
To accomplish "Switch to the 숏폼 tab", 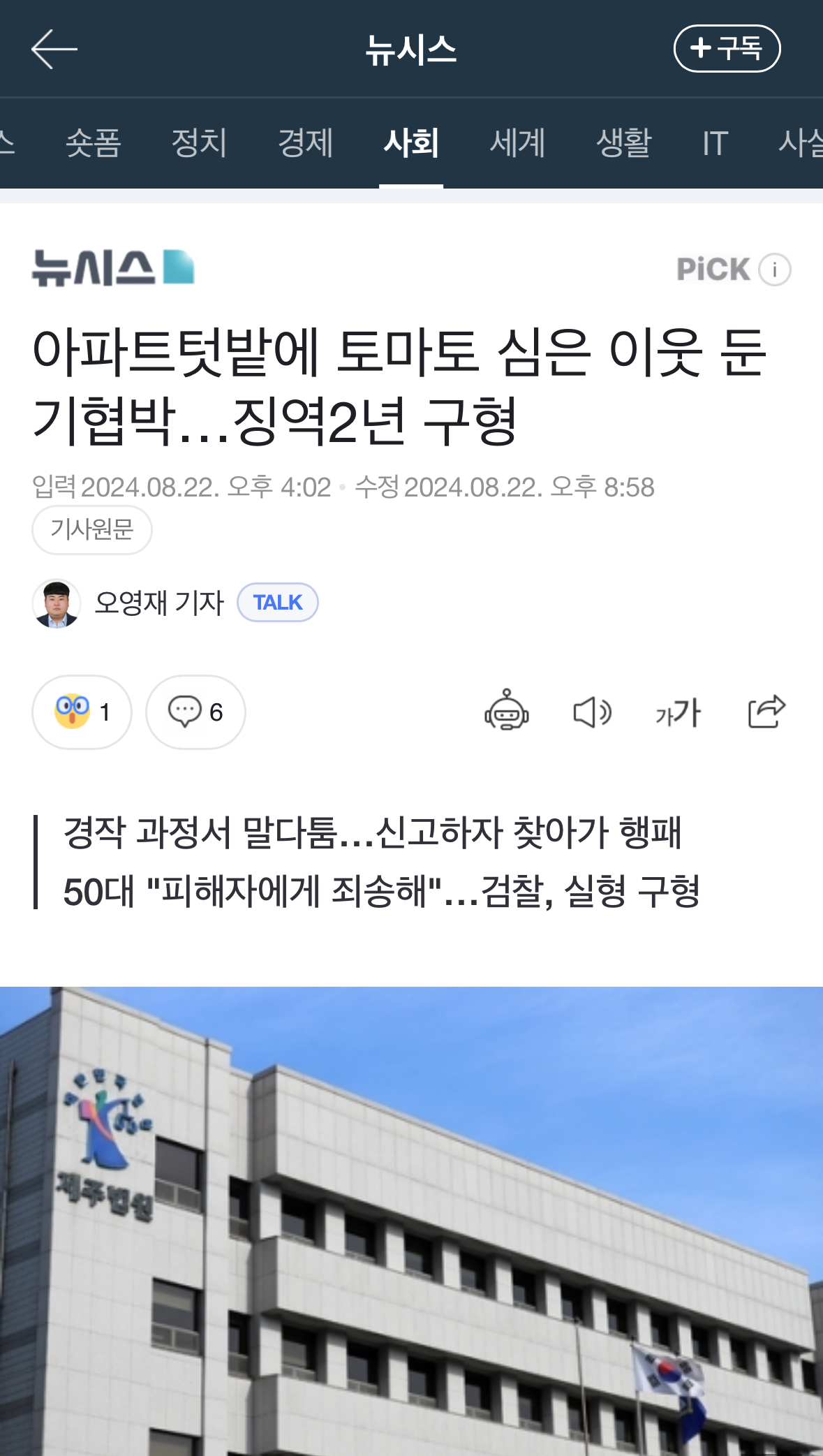I will coord(93,143).
